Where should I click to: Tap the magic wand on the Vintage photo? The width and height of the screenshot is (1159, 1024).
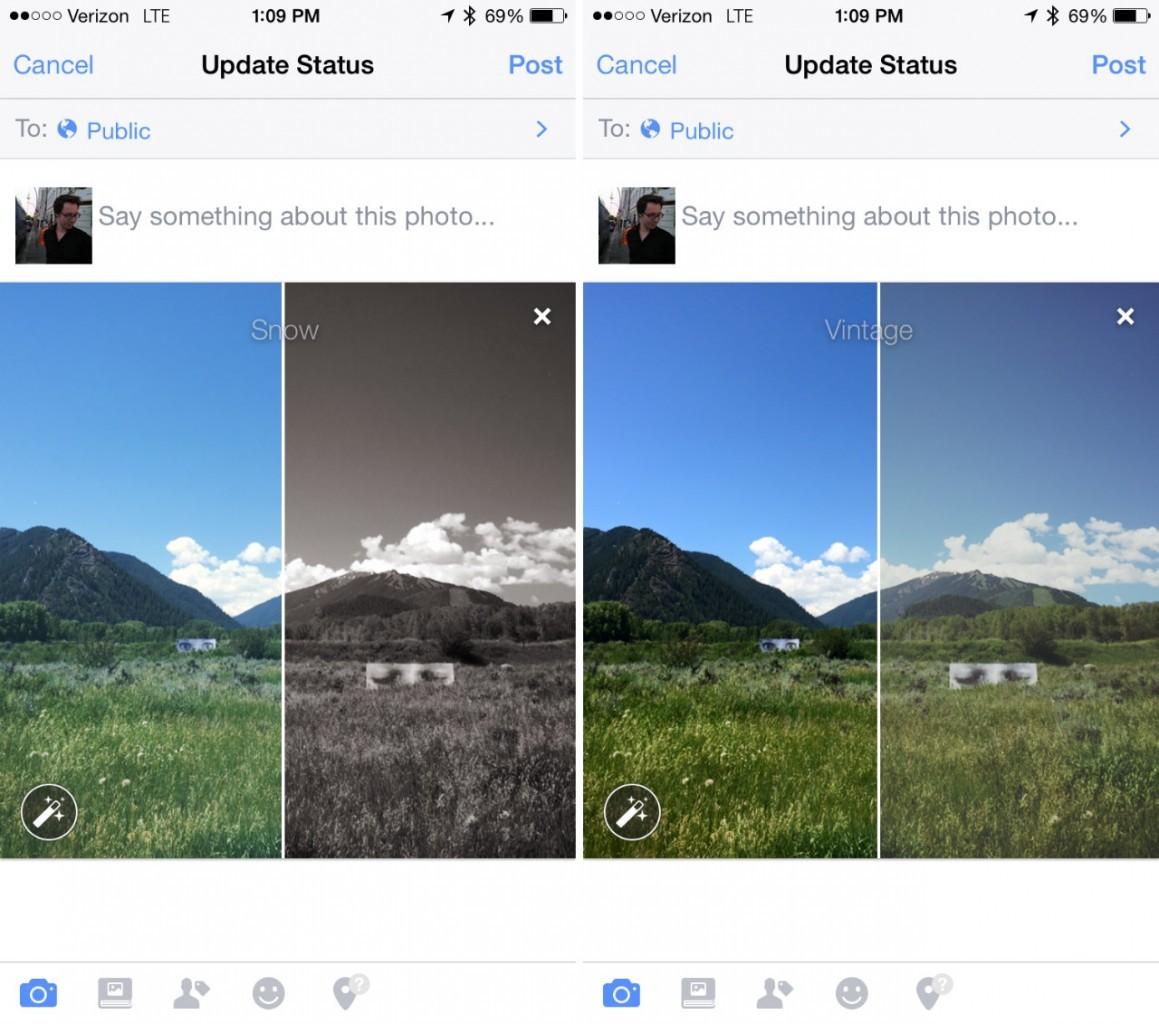[632, 812]
